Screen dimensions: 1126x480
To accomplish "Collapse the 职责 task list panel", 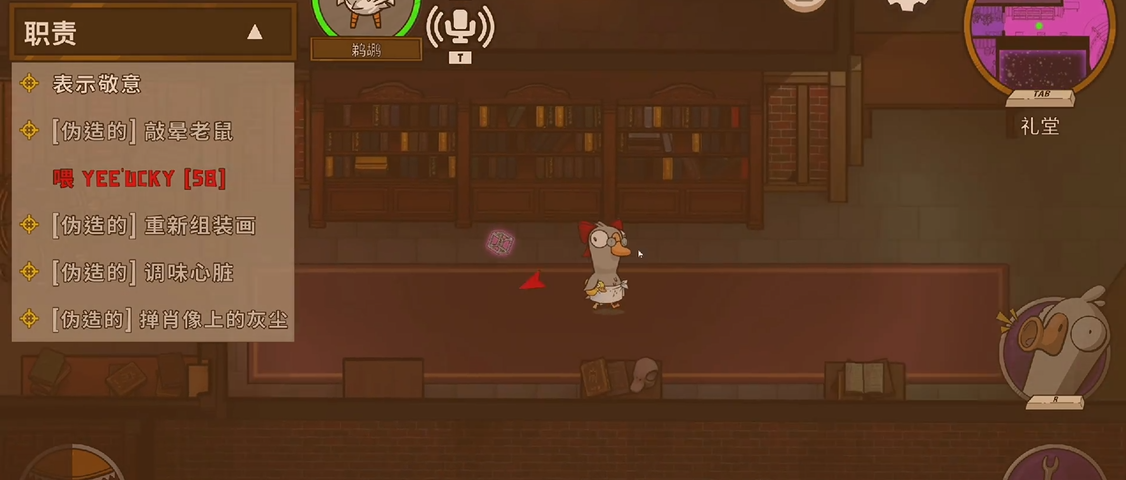I will (x=254, y=32).
